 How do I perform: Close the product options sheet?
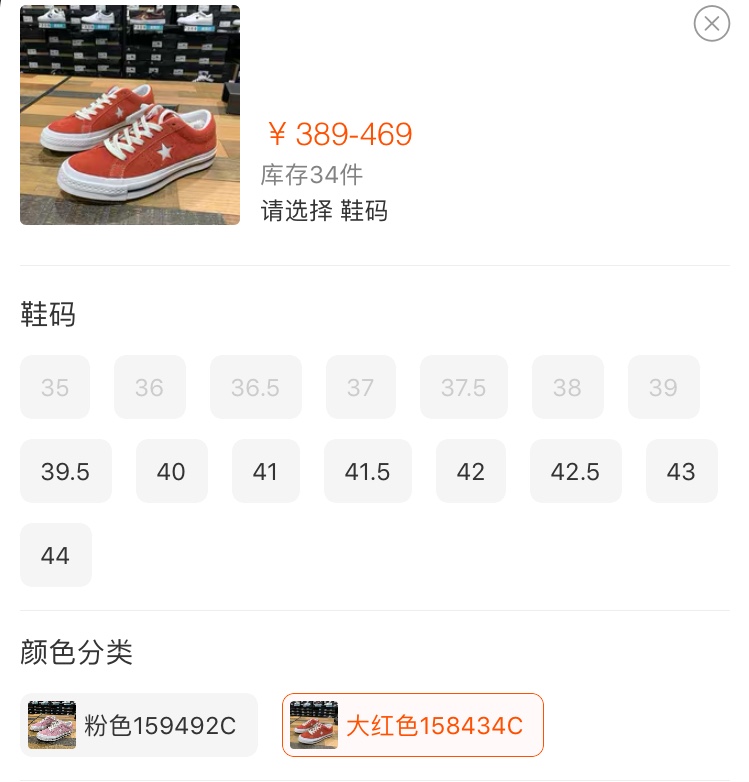pyautogui.click(x=712, y=23)
